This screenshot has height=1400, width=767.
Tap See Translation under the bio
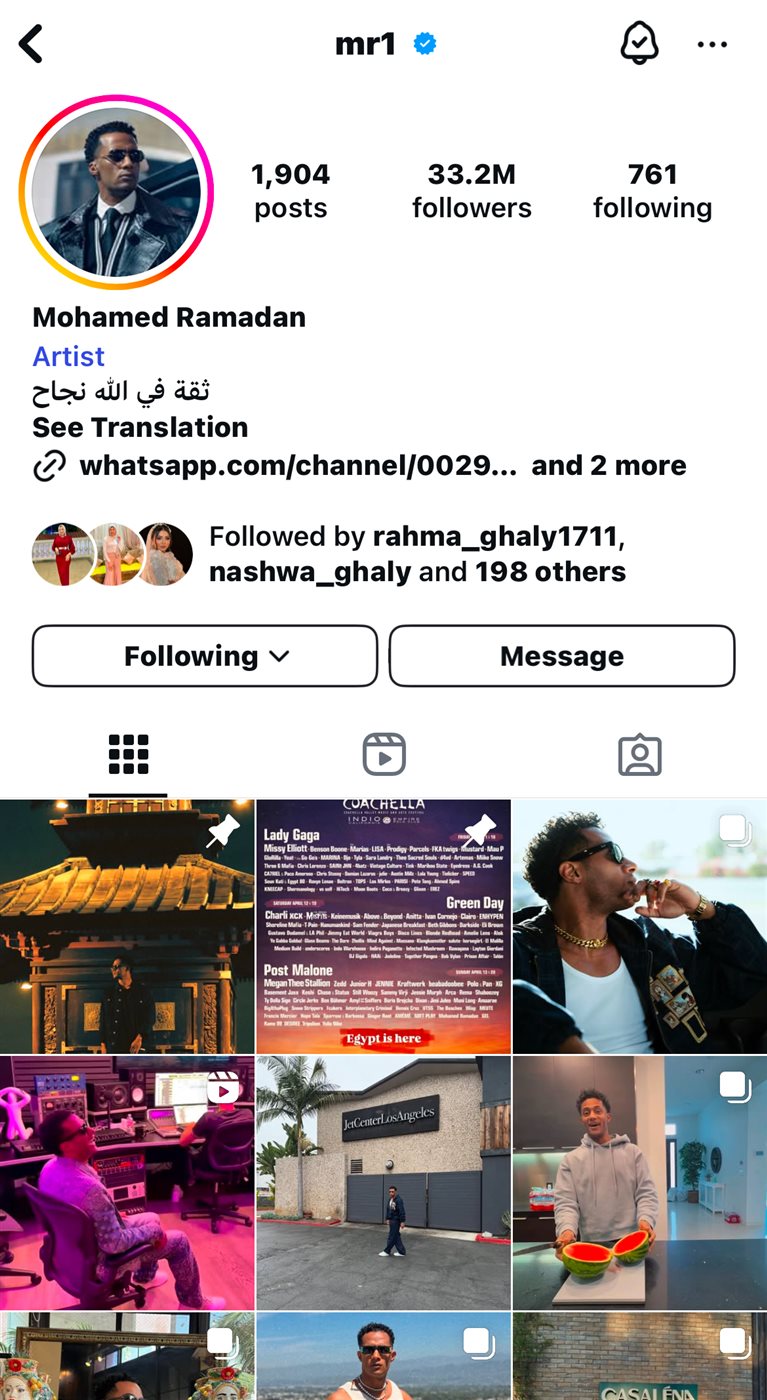click(140, 427)
